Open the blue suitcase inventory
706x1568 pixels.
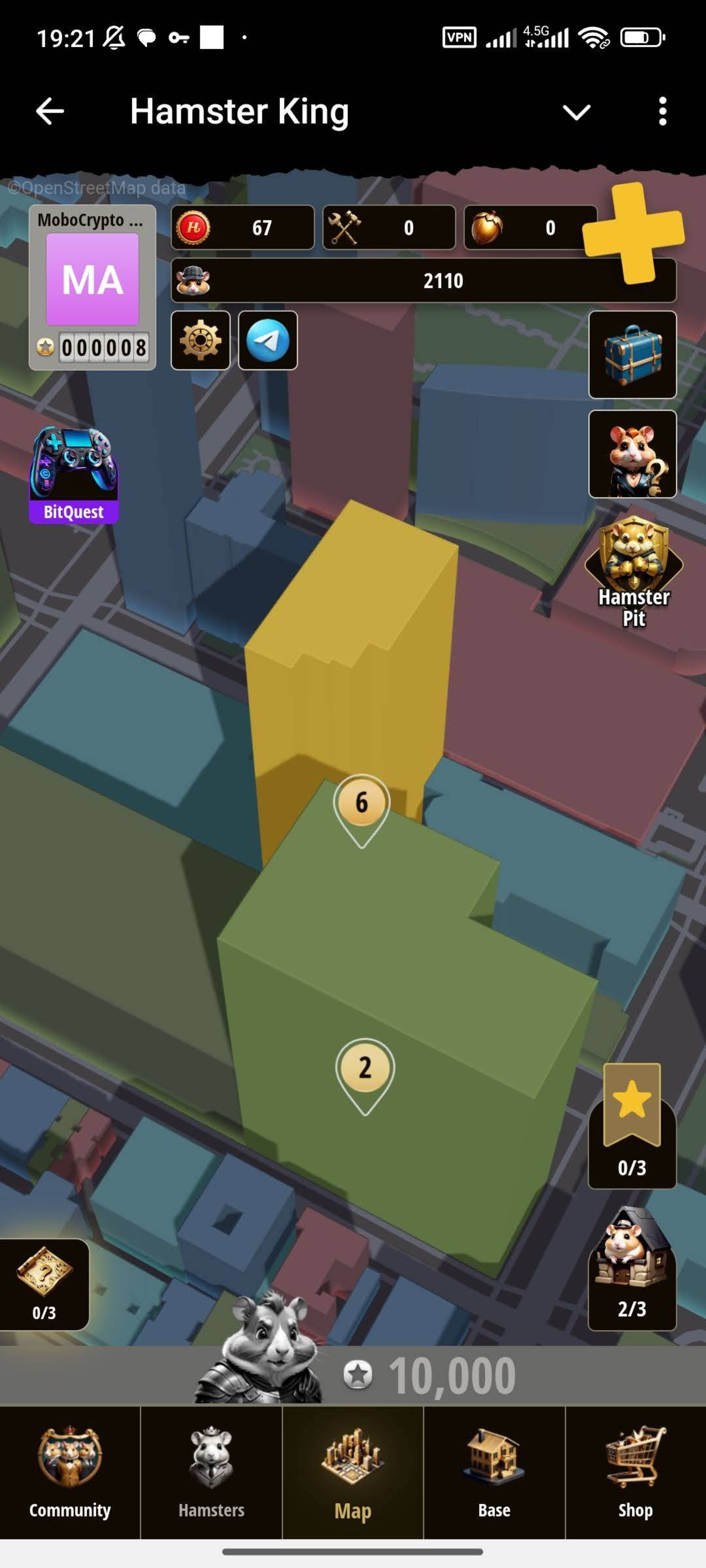[632, 355]
